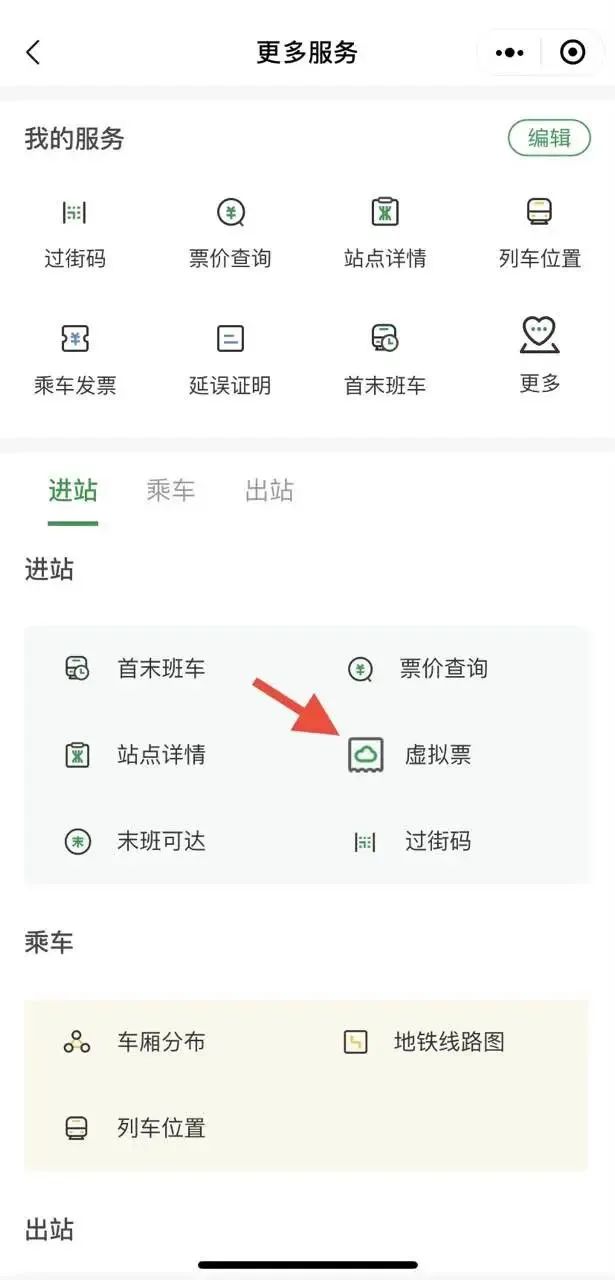Image resolution: width=615 pixels, height=1280 pixels.
Task: Open 虚拟票 in the 进站 section
Action: [x=409, y=755]
